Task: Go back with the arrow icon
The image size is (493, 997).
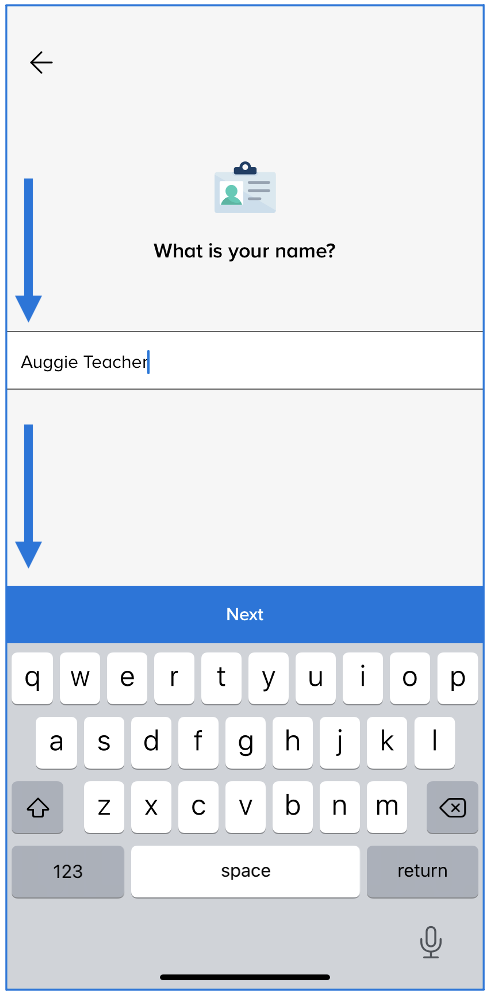Action: click(41, 62)
